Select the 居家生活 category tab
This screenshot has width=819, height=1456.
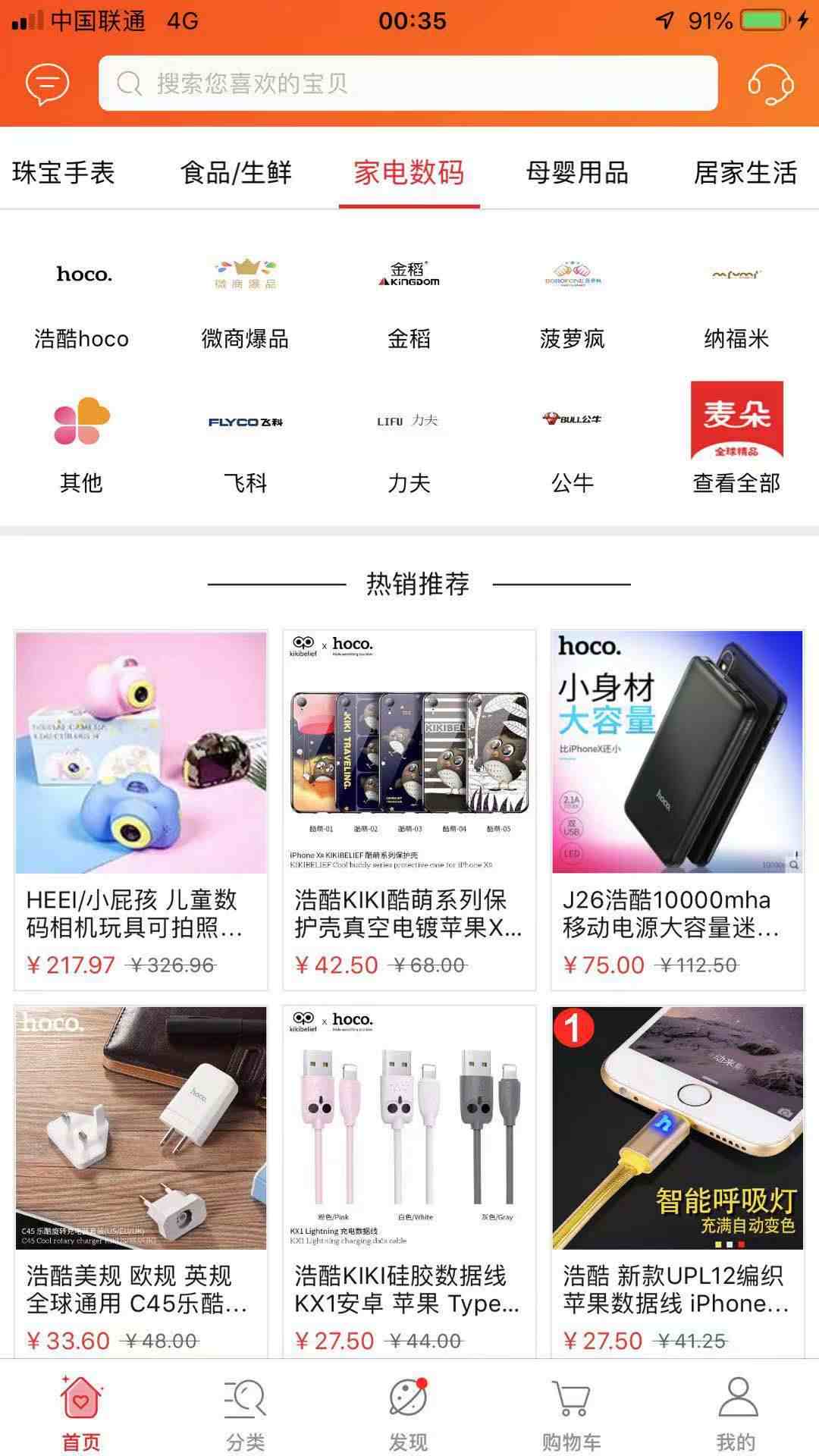(x=745, y=173)
